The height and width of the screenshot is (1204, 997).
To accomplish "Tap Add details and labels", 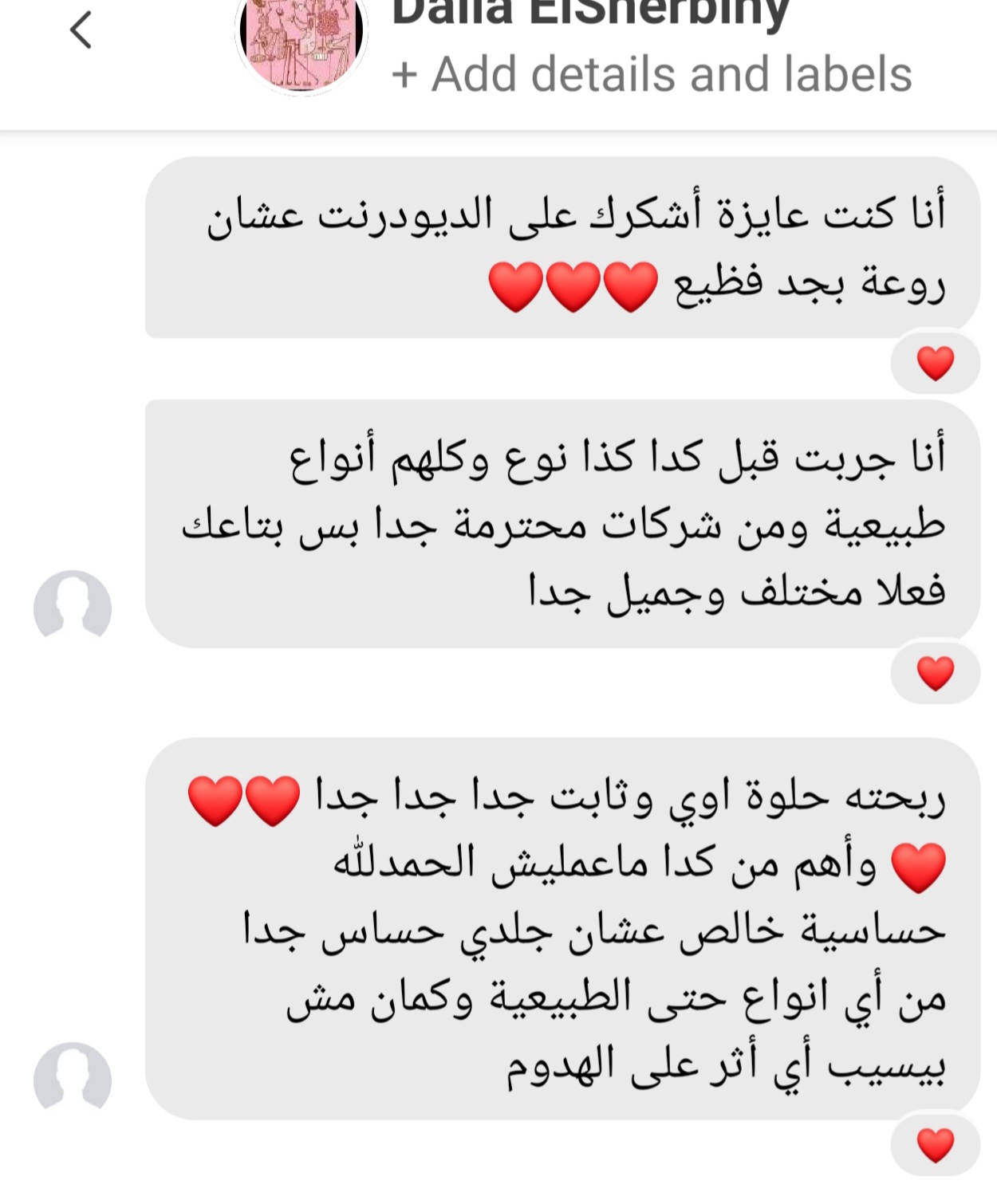I will (652, 75).
